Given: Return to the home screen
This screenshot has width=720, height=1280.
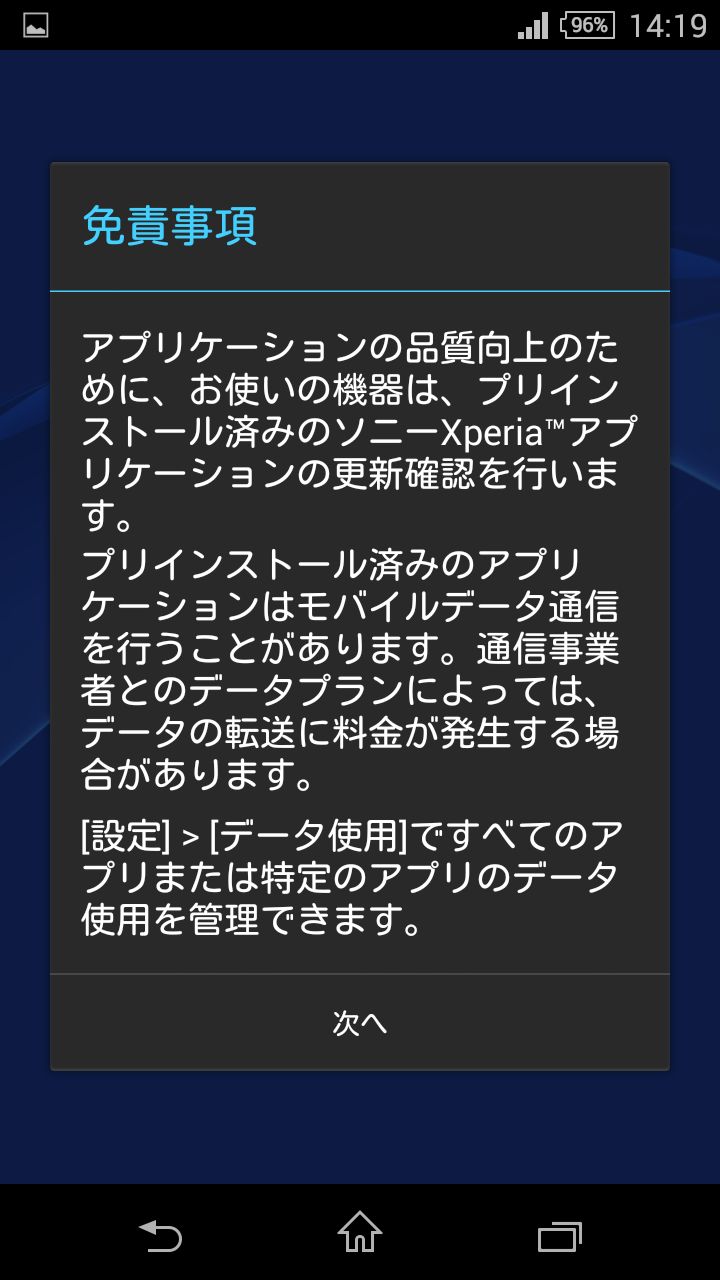Looking at the screenshot, I should coord(360,1232).
